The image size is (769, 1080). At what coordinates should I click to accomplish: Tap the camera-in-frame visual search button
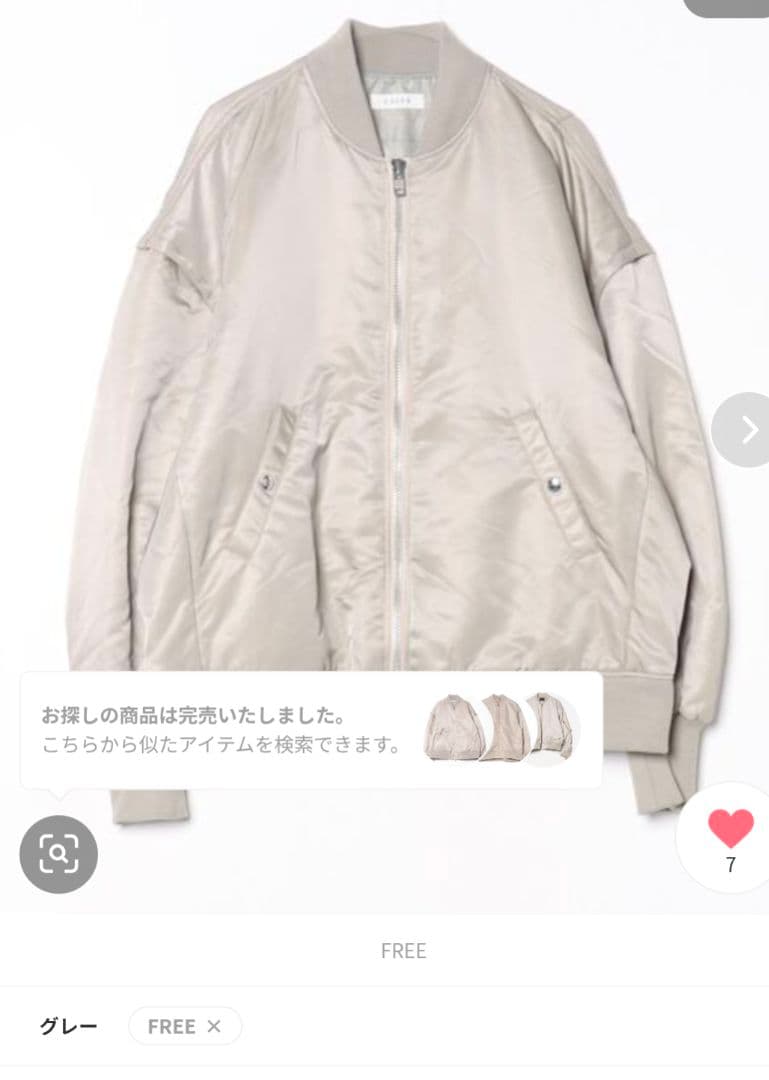click(58, 854)
